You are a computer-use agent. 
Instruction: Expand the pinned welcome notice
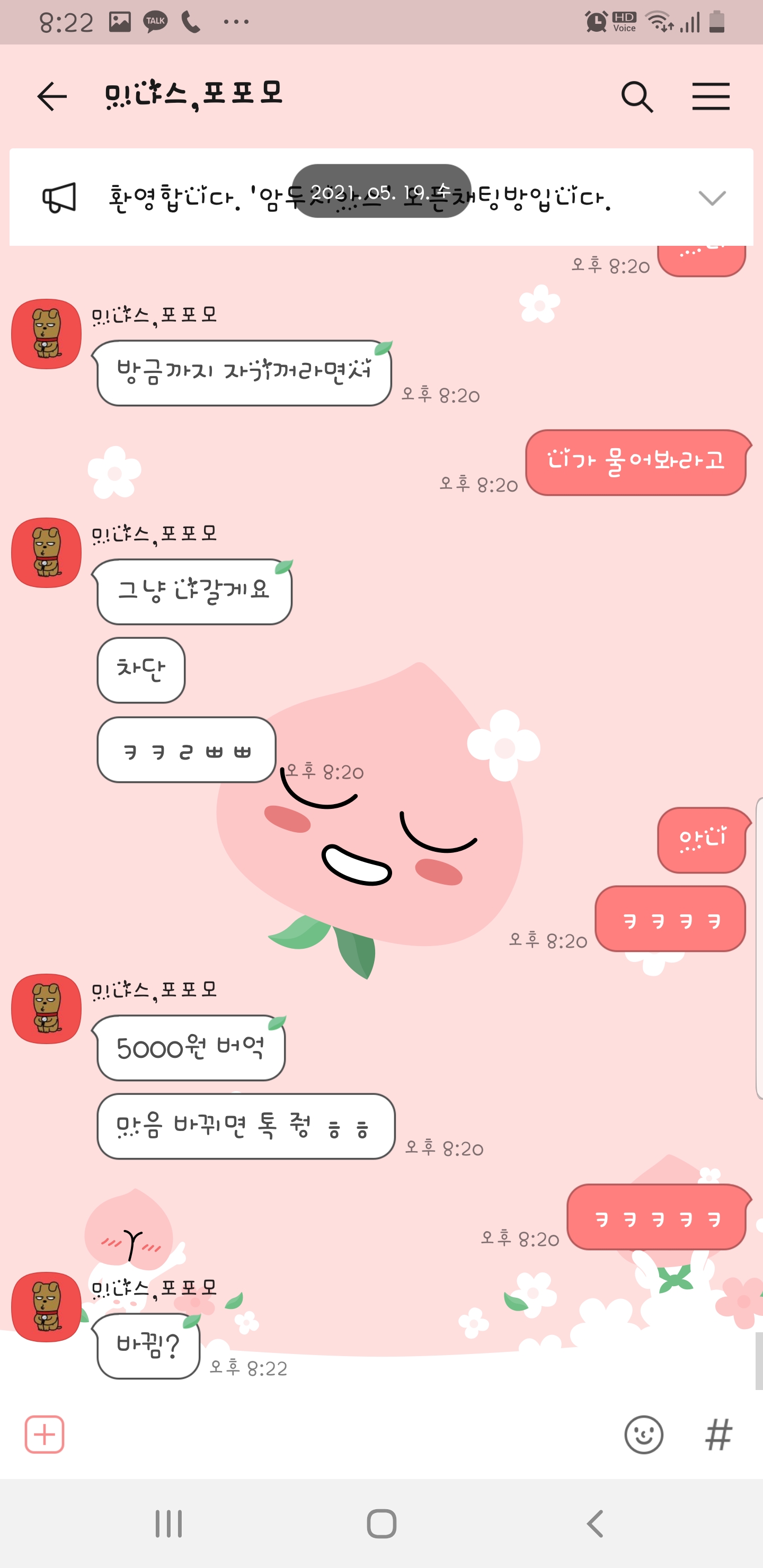(x=711, y=198)
